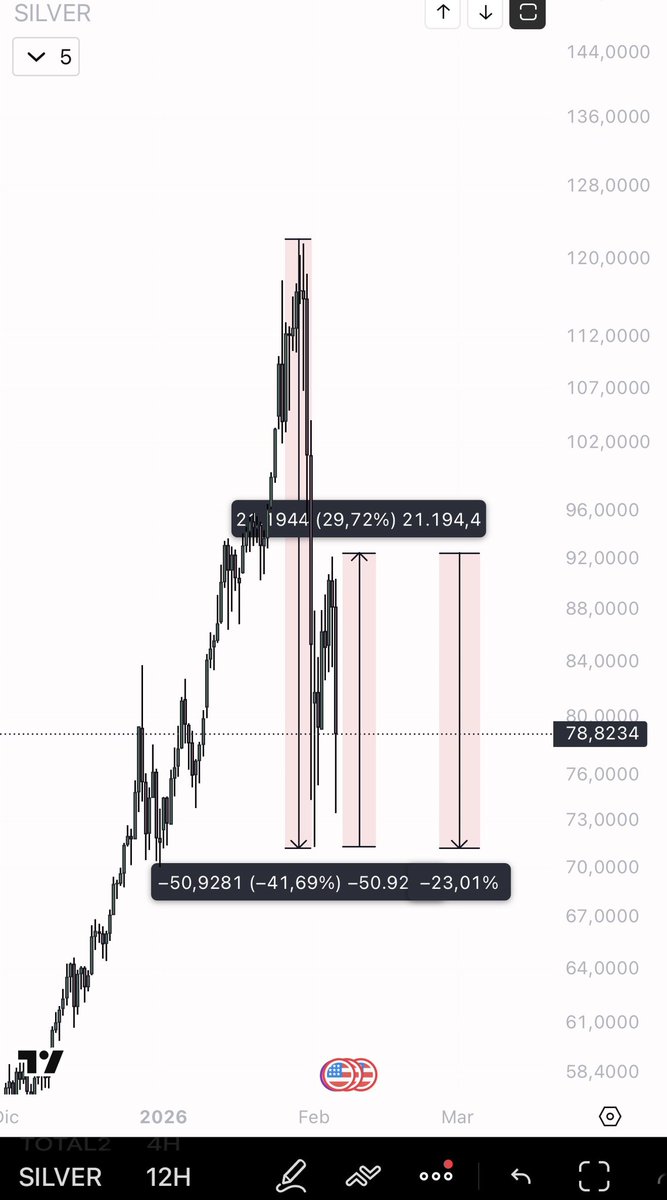
Task: Open the drawing tools pen
Action: pos(292,1175)
